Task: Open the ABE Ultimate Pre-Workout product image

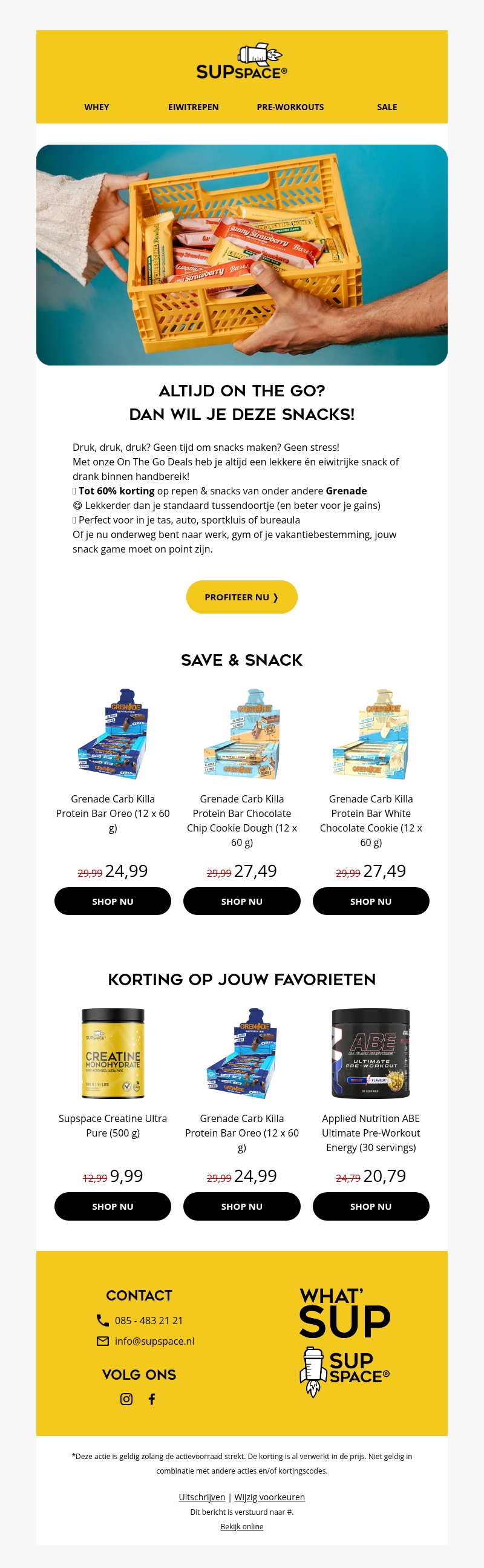Action: tap(371, 1053)
